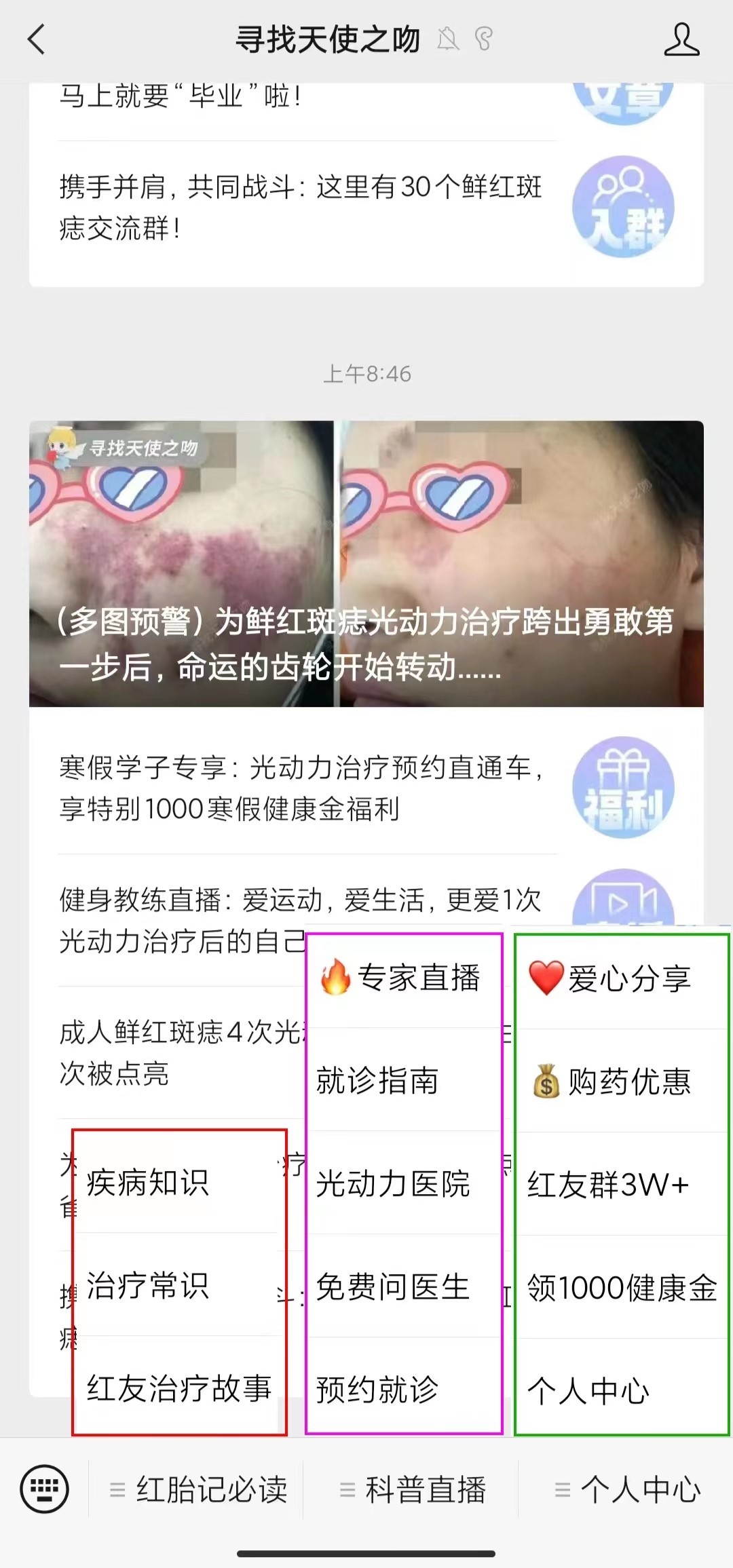The image size is (733, 1568).
Task: Open the 科普直播 bottom menu
Action: click(x=411, y=1489)
